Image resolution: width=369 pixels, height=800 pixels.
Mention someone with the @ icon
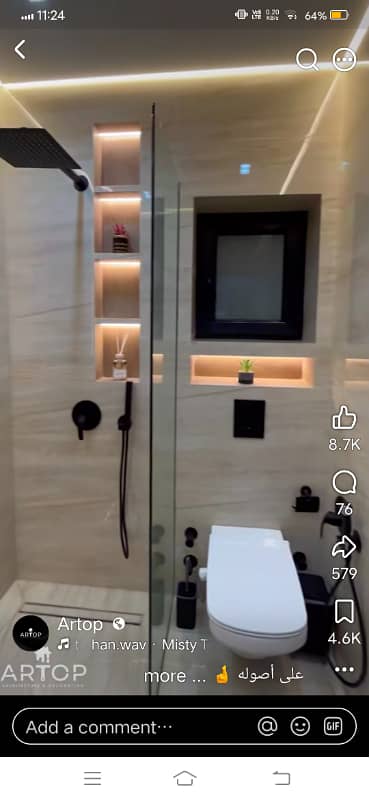(x=267, y=727)
